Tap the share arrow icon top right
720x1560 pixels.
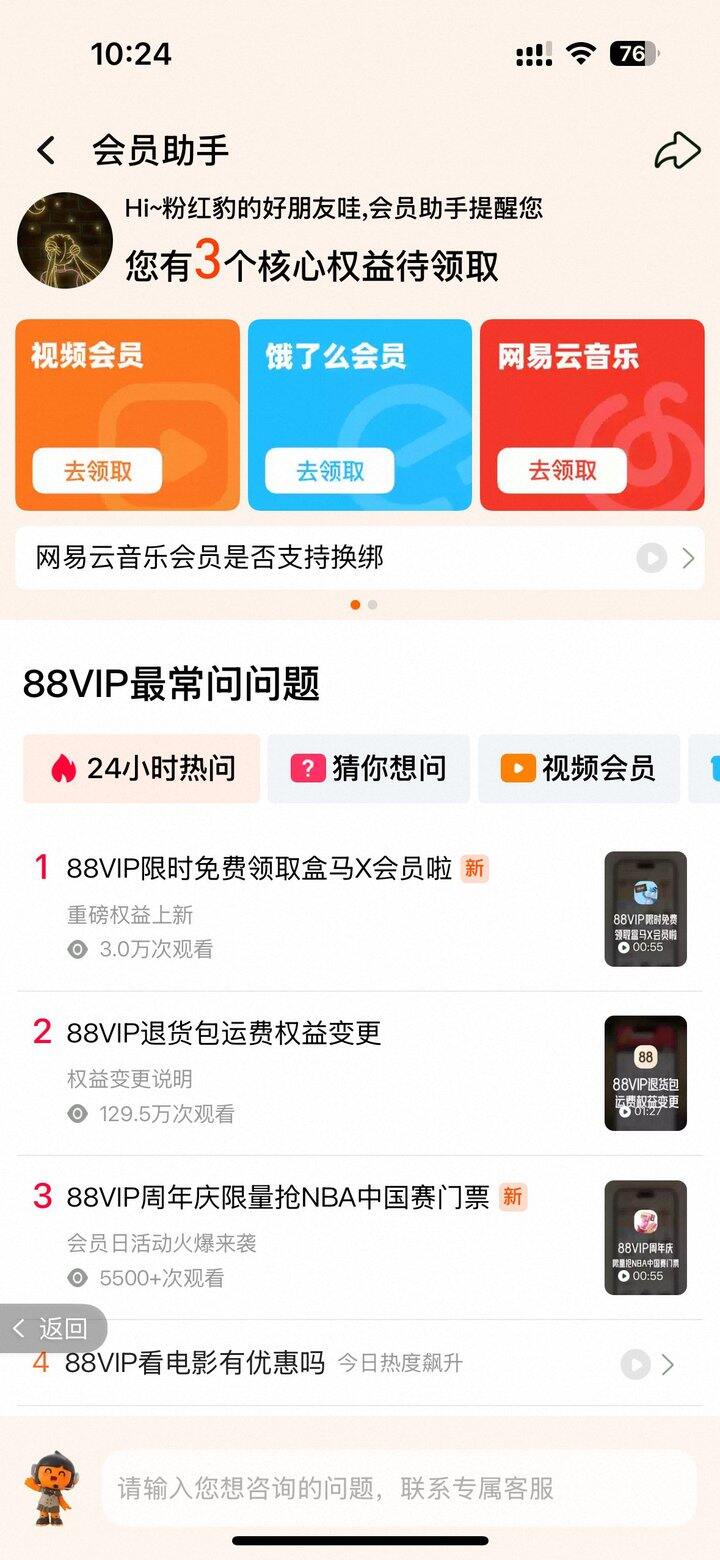pyautogui.click(x=675, y=150)
